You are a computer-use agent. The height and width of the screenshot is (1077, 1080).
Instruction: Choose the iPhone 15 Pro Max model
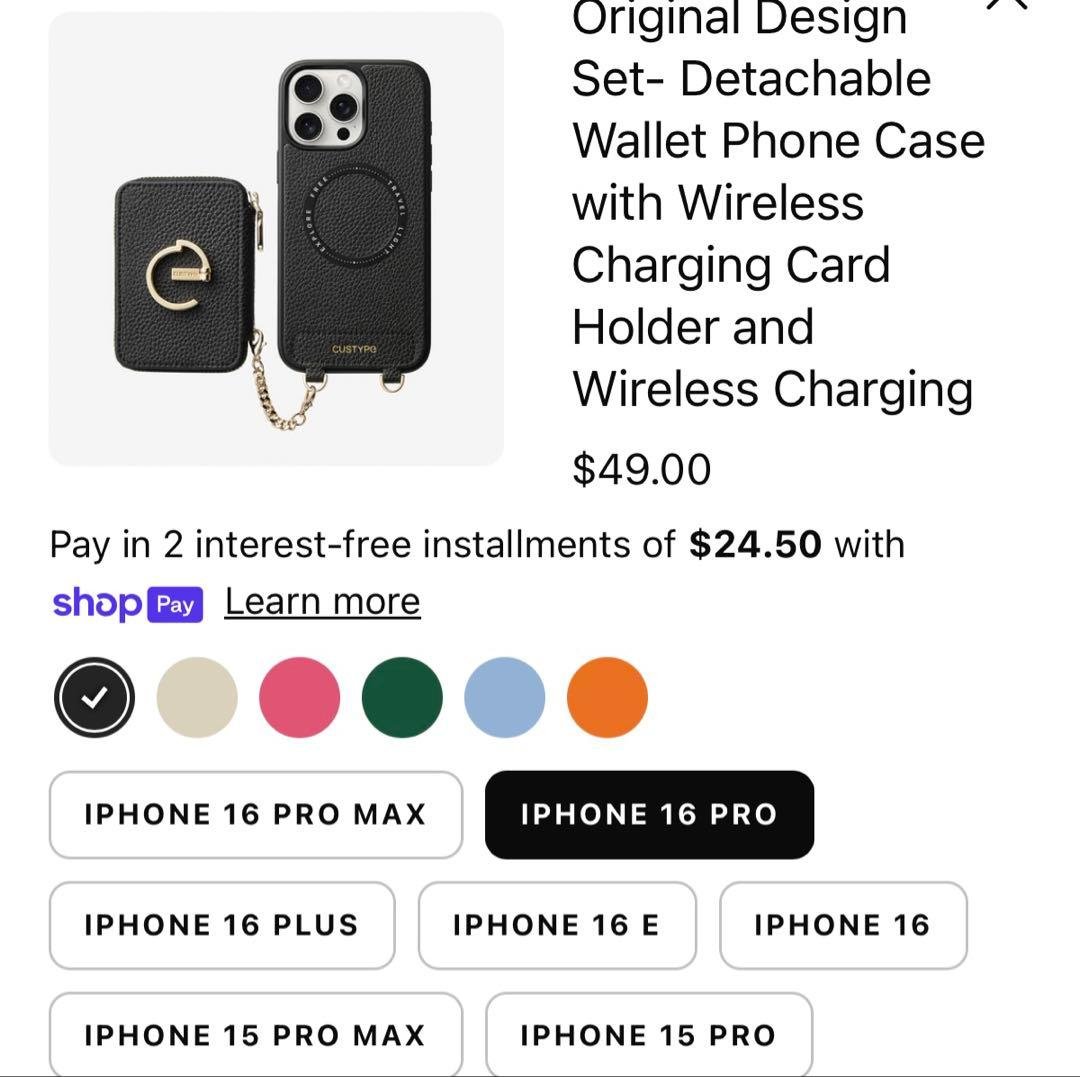pos(255,1035)
